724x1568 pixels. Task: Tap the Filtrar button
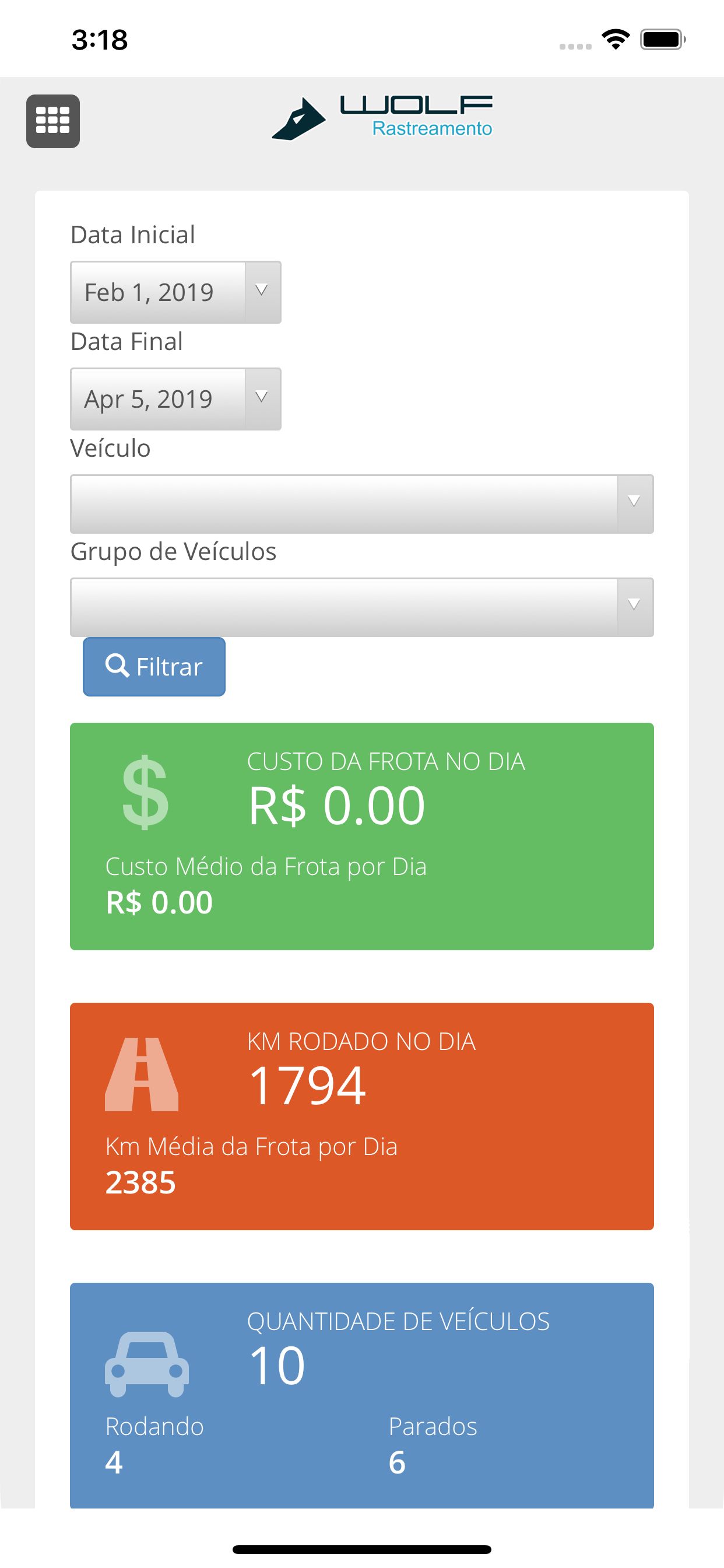pyautogui.click(x=154, y=667)
